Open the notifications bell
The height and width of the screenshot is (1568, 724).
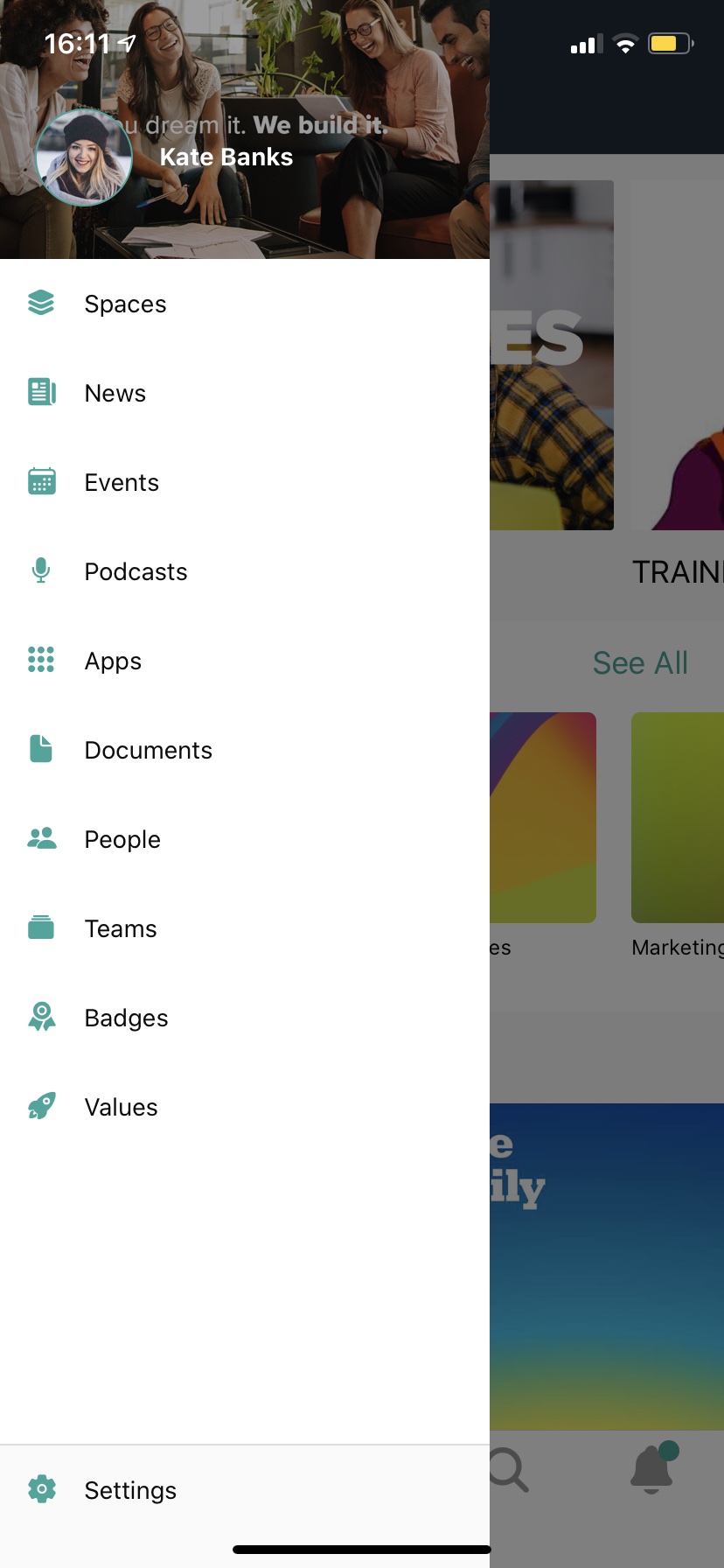[652, 1469]
